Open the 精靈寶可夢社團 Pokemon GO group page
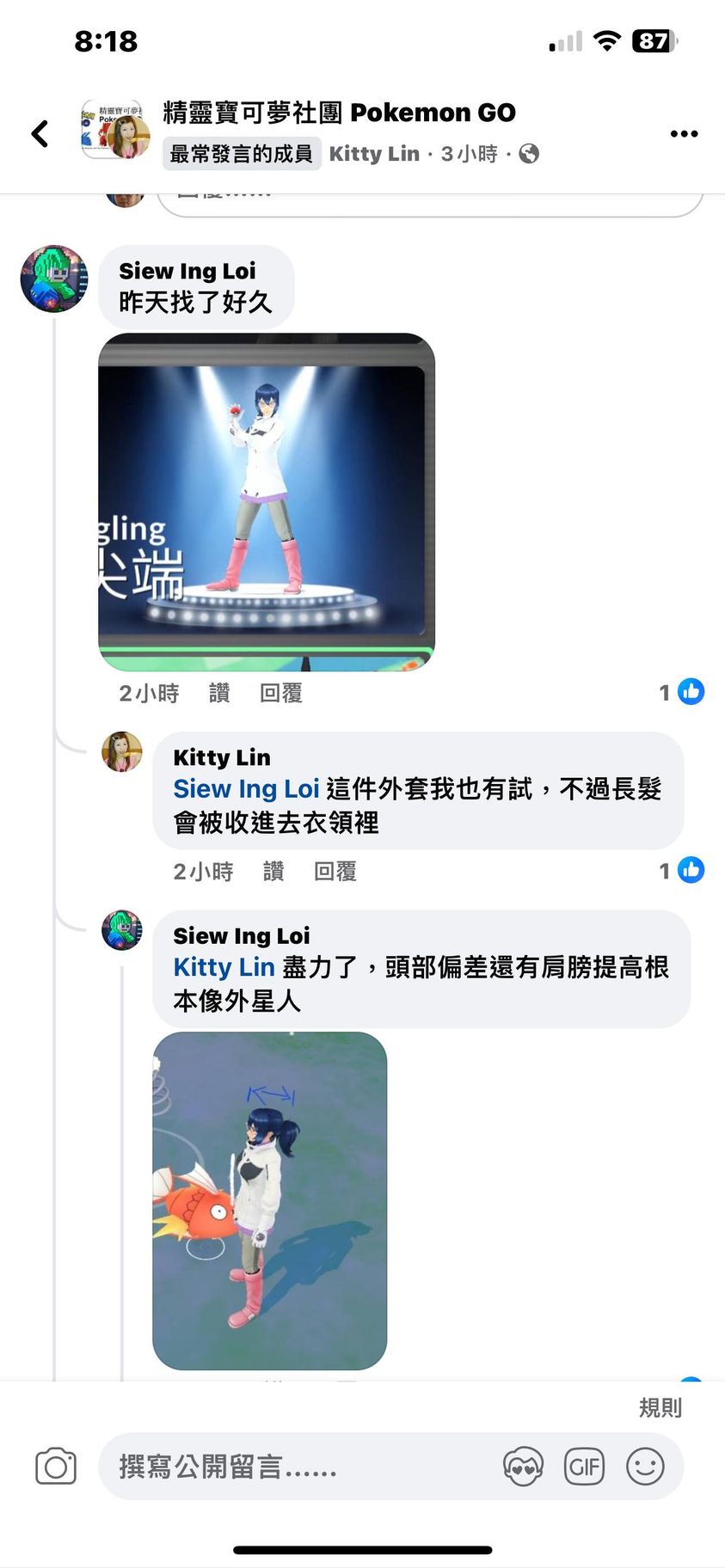The image size is (725, 1568). [339, 113]
